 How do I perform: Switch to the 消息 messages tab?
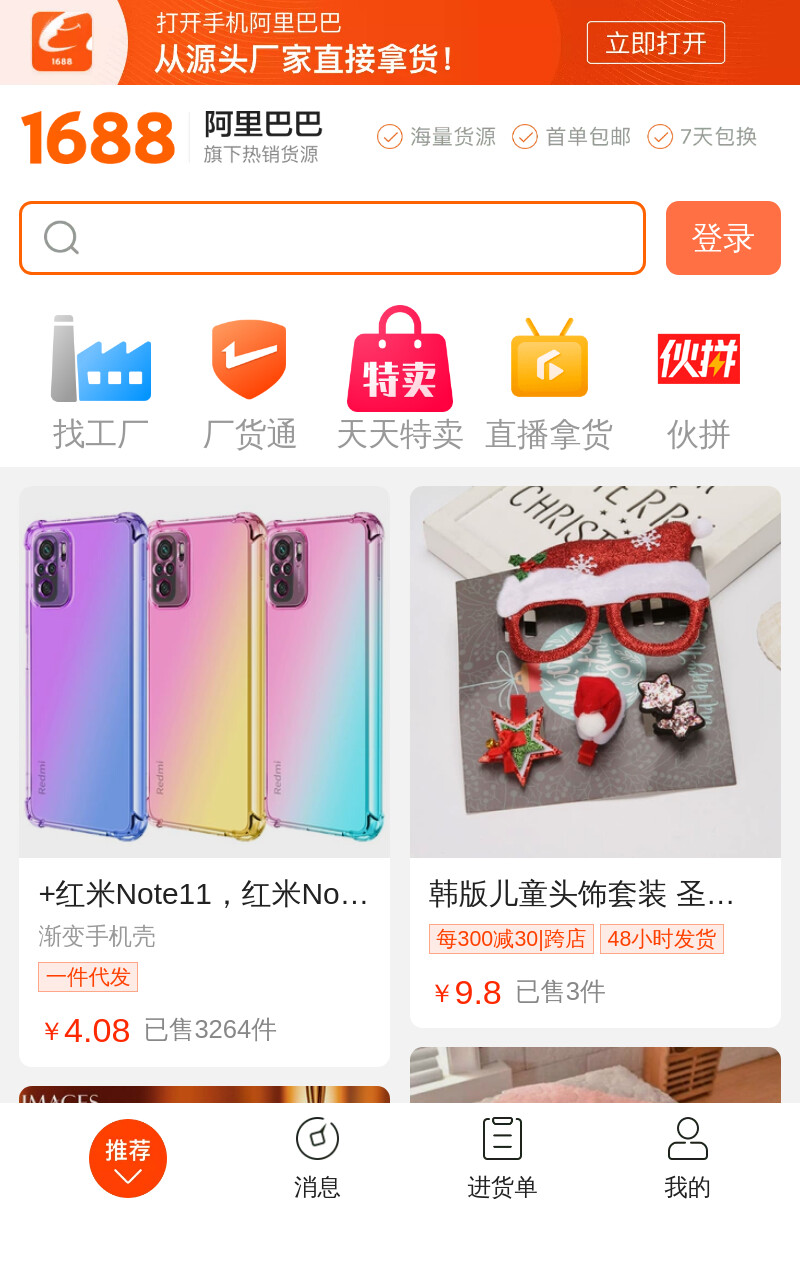(x=317, y=1159)
